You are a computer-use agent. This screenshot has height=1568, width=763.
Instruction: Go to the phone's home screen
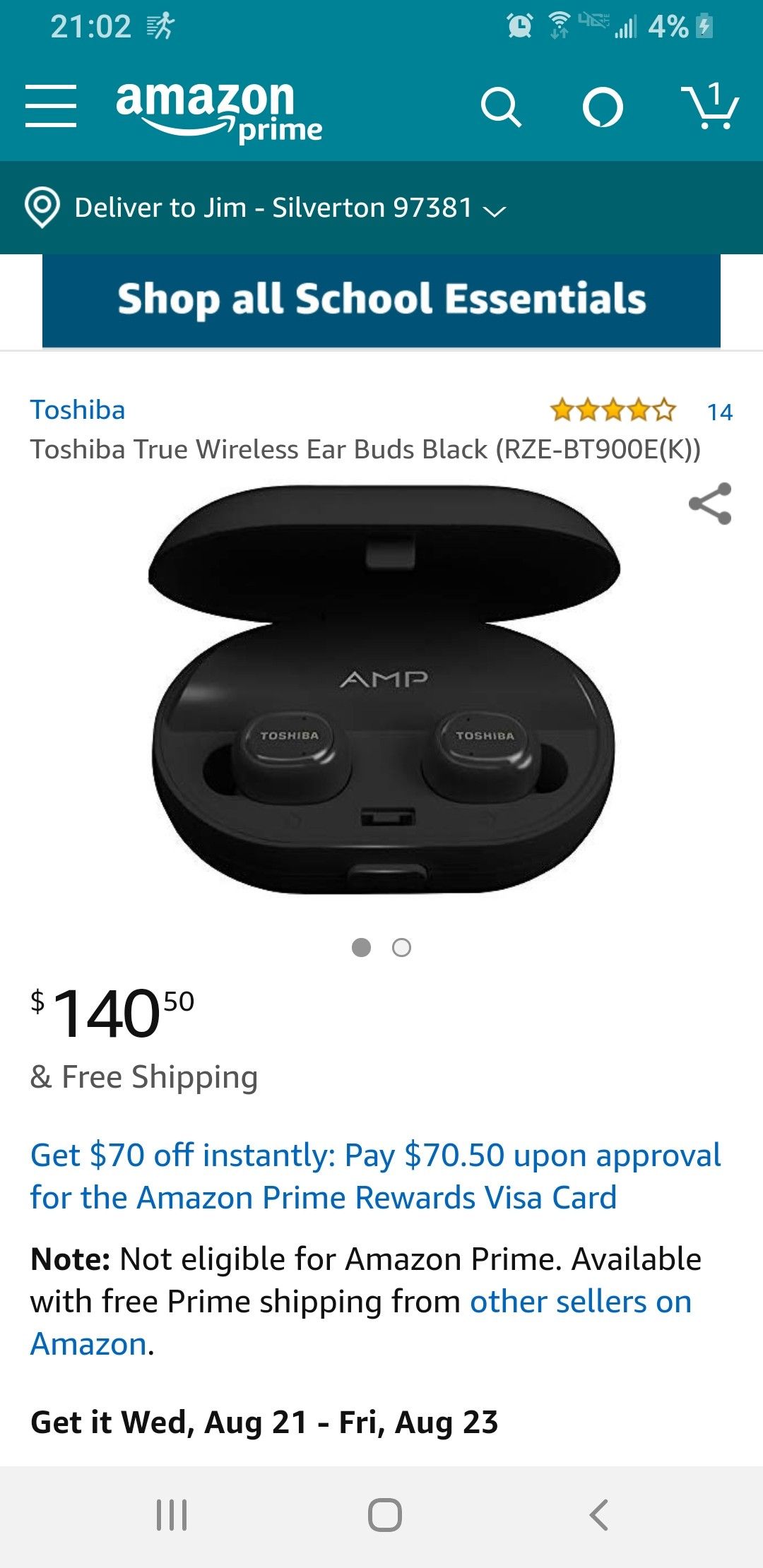click(x=384, y=1514)
